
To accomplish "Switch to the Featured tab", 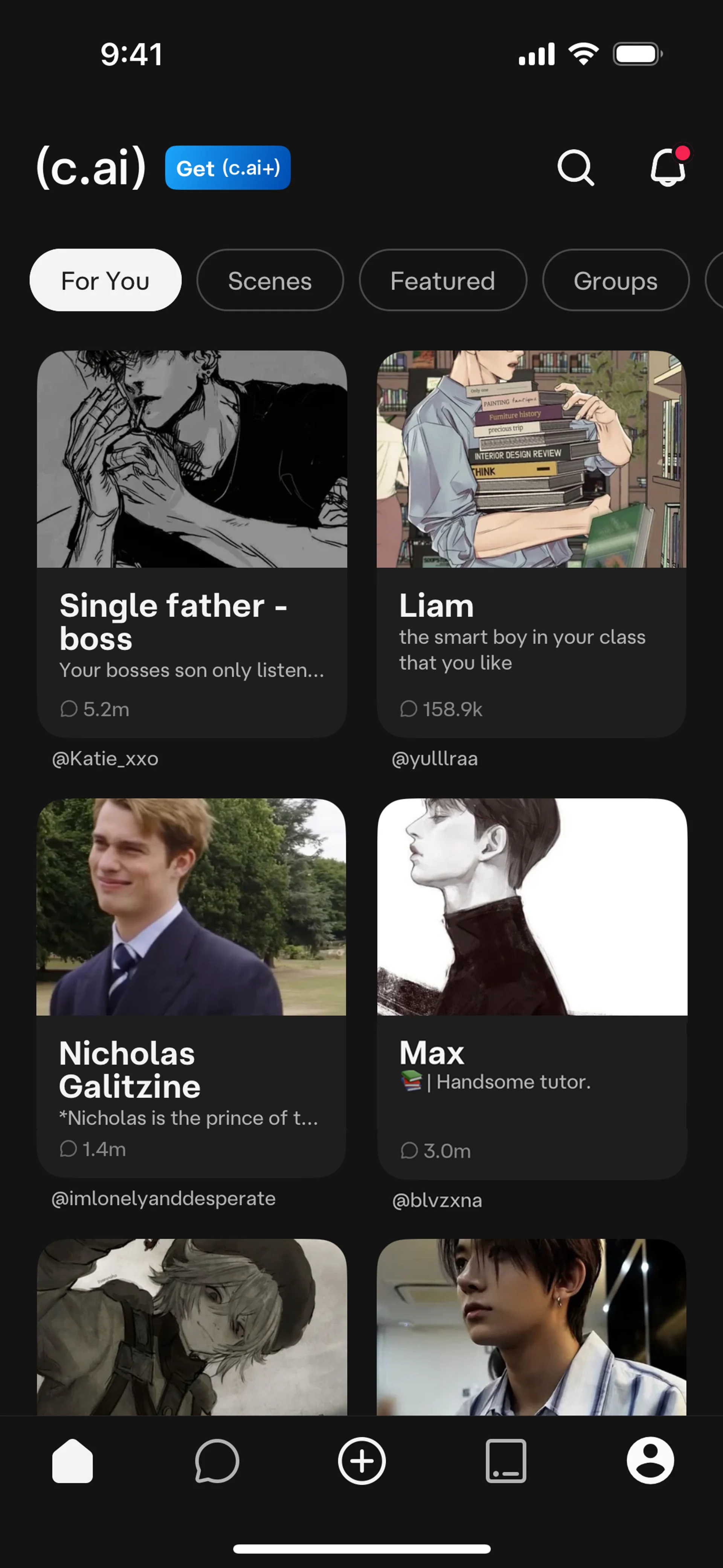I will [442, 281].
